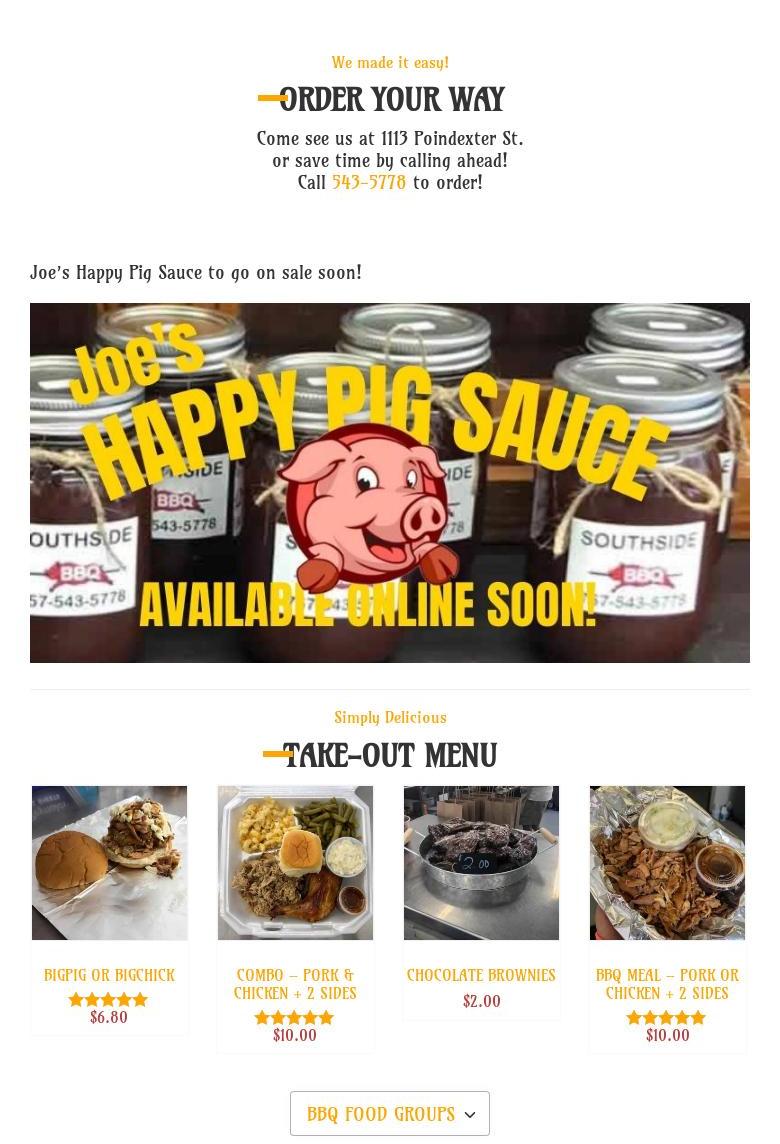Open the Bigpig or Bigchick product photo

pyautogui.click(x=109, y=863)
